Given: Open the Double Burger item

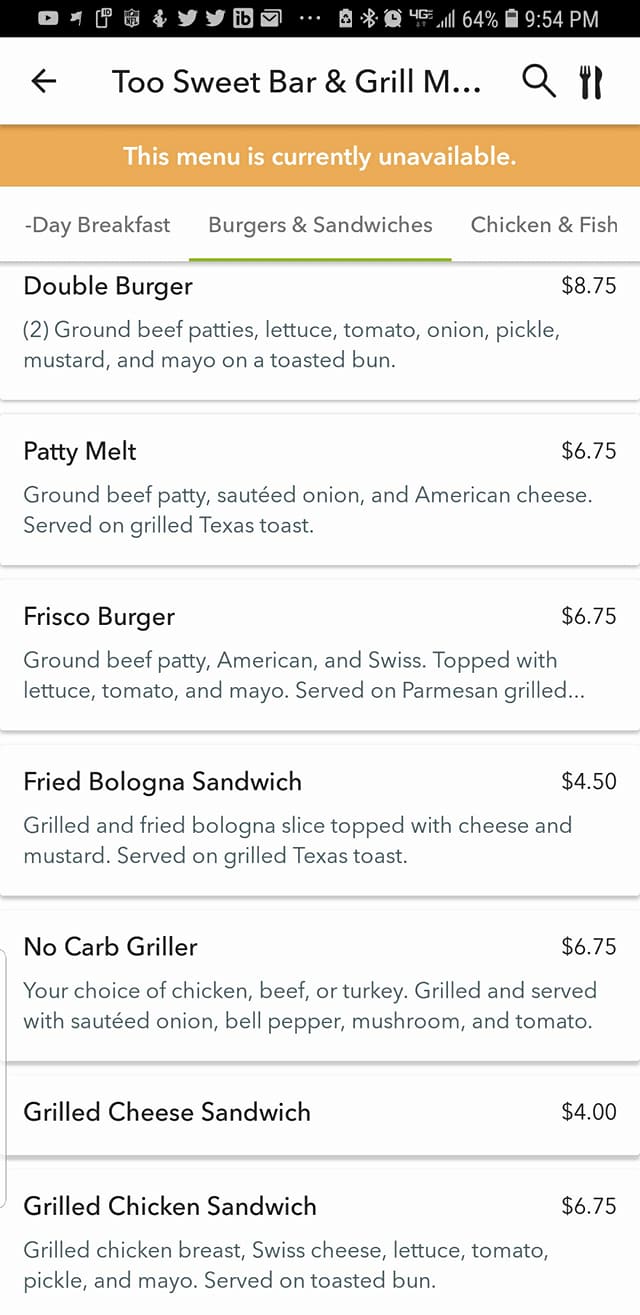Looking at the screenshot, I should point(320,332).
